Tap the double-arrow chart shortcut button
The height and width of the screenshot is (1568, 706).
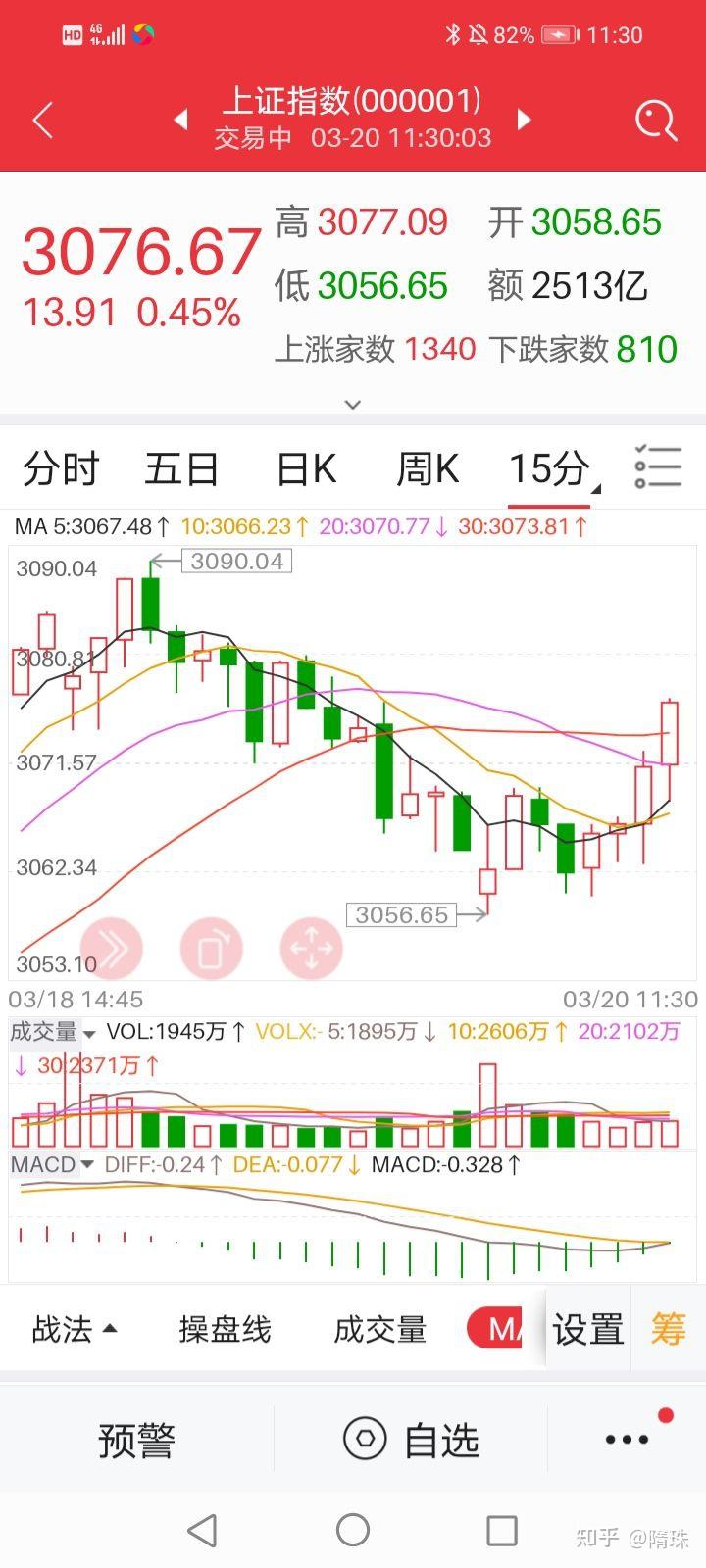pos(112,949)
